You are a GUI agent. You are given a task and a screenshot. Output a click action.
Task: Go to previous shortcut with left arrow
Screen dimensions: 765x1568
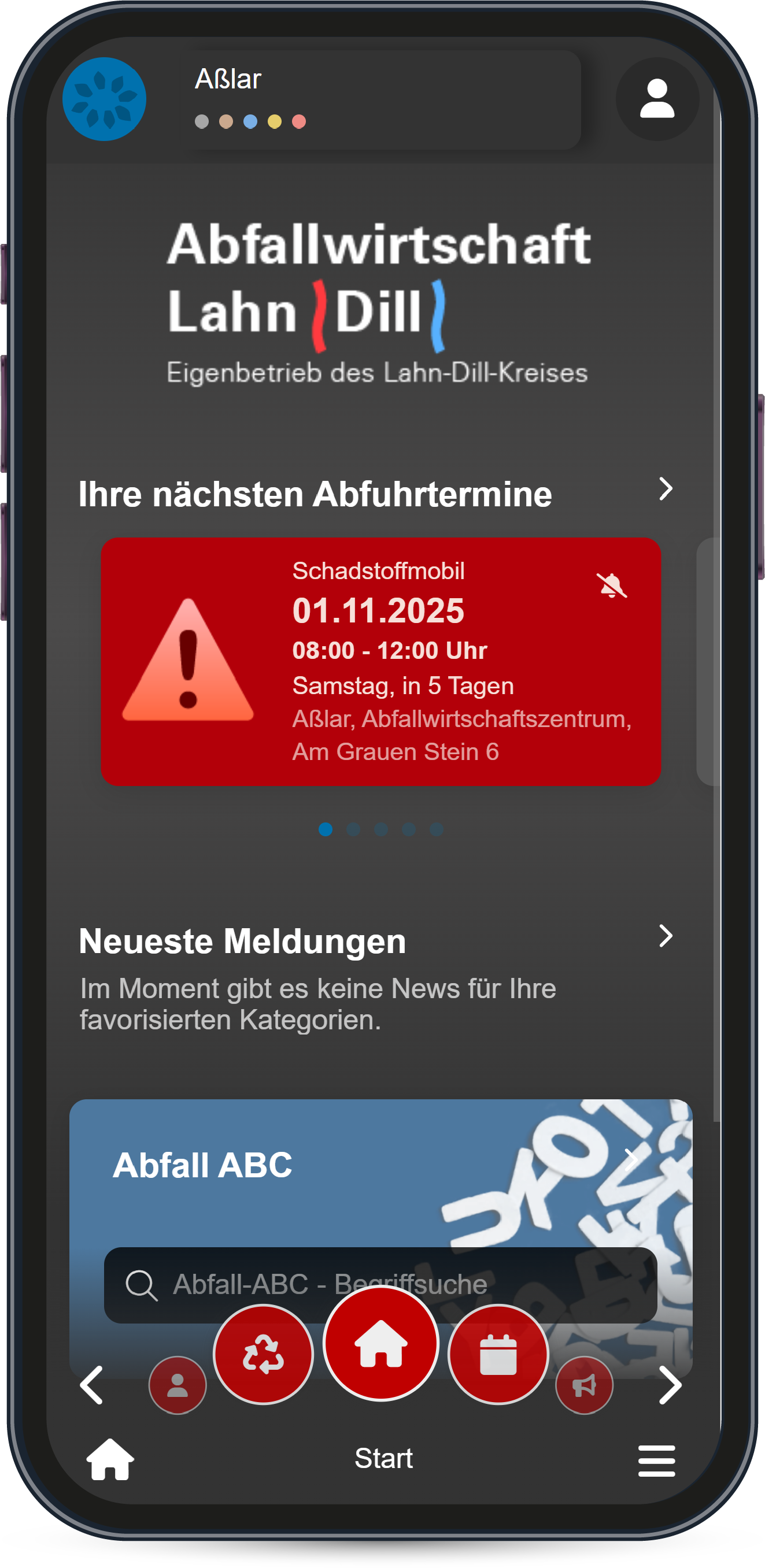(92, 1385)
